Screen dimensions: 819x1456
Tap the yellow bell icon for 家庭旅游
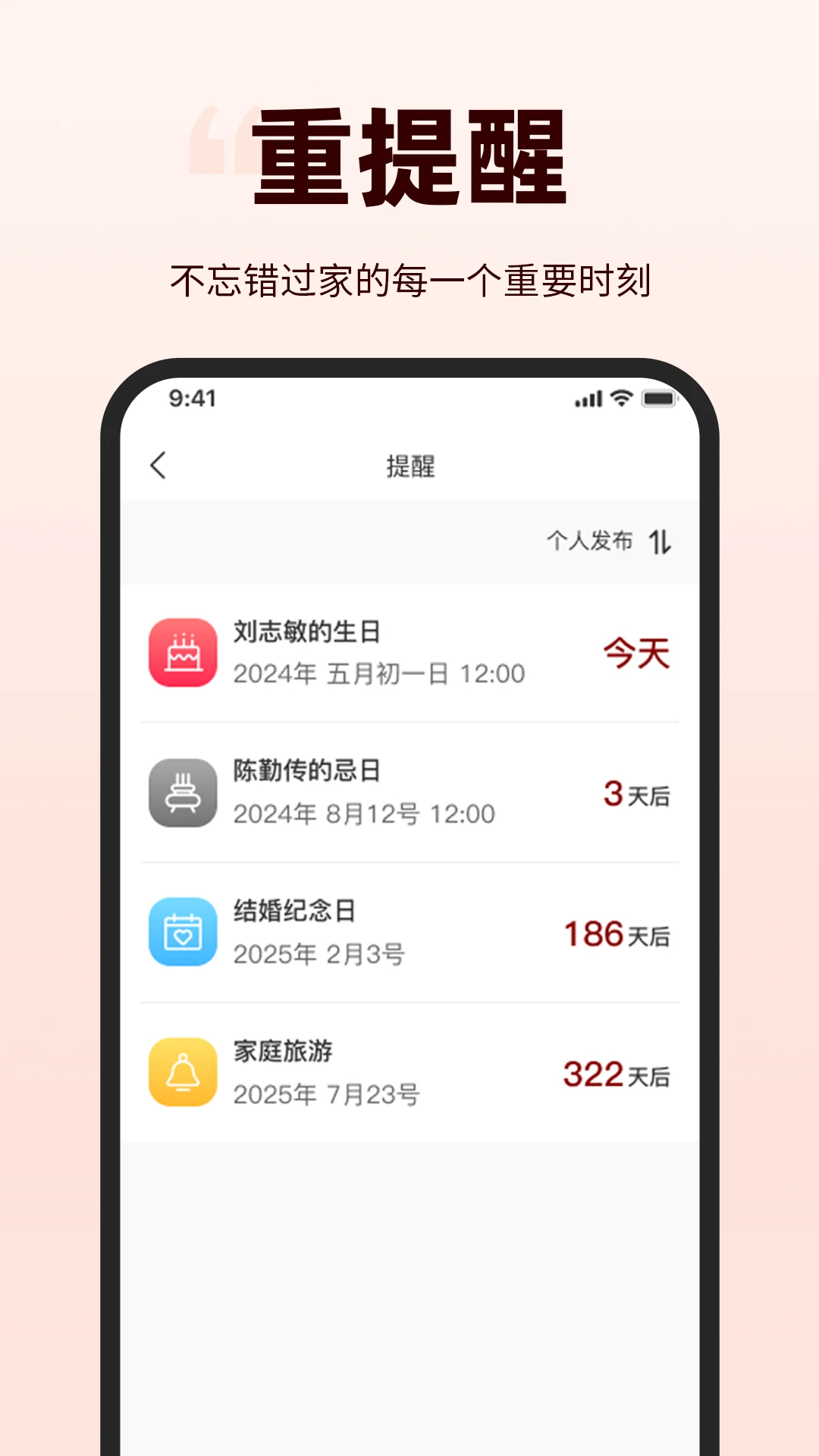(183, 1074)
